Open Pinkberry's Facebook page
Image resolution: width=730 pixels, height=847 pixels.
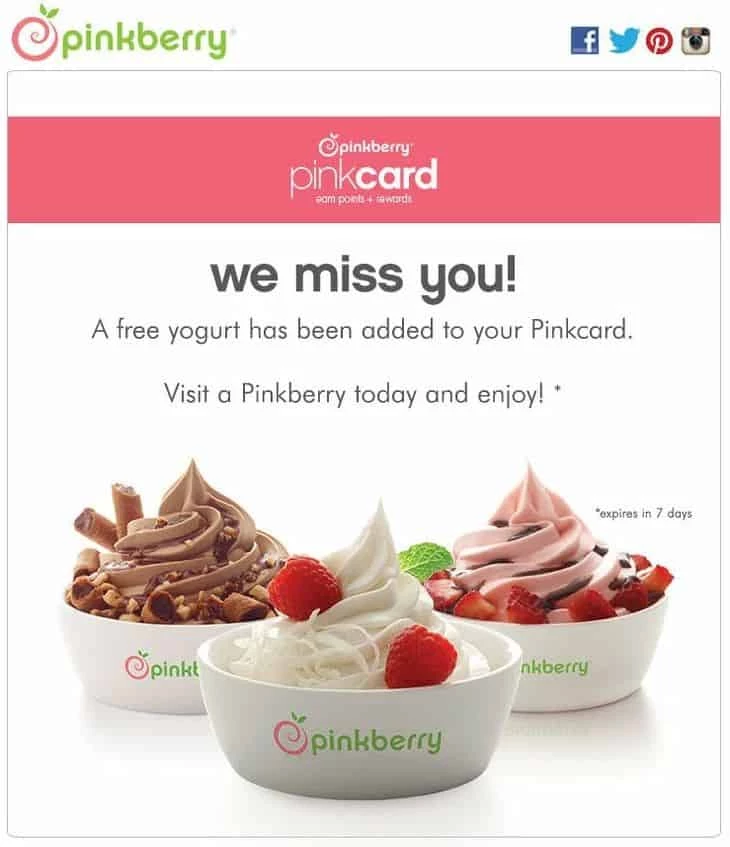tap(585, 40)
